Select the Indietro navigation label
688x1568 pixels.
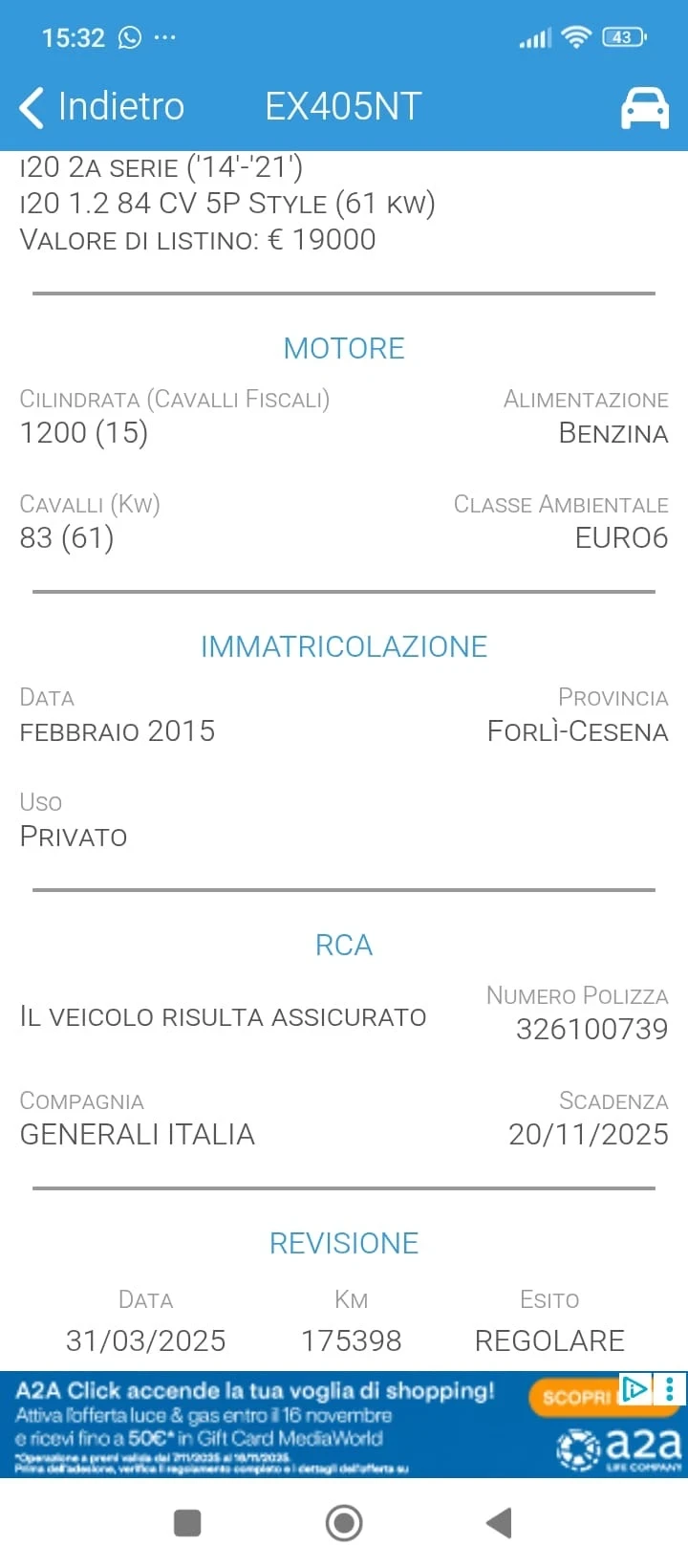point(119,108)
